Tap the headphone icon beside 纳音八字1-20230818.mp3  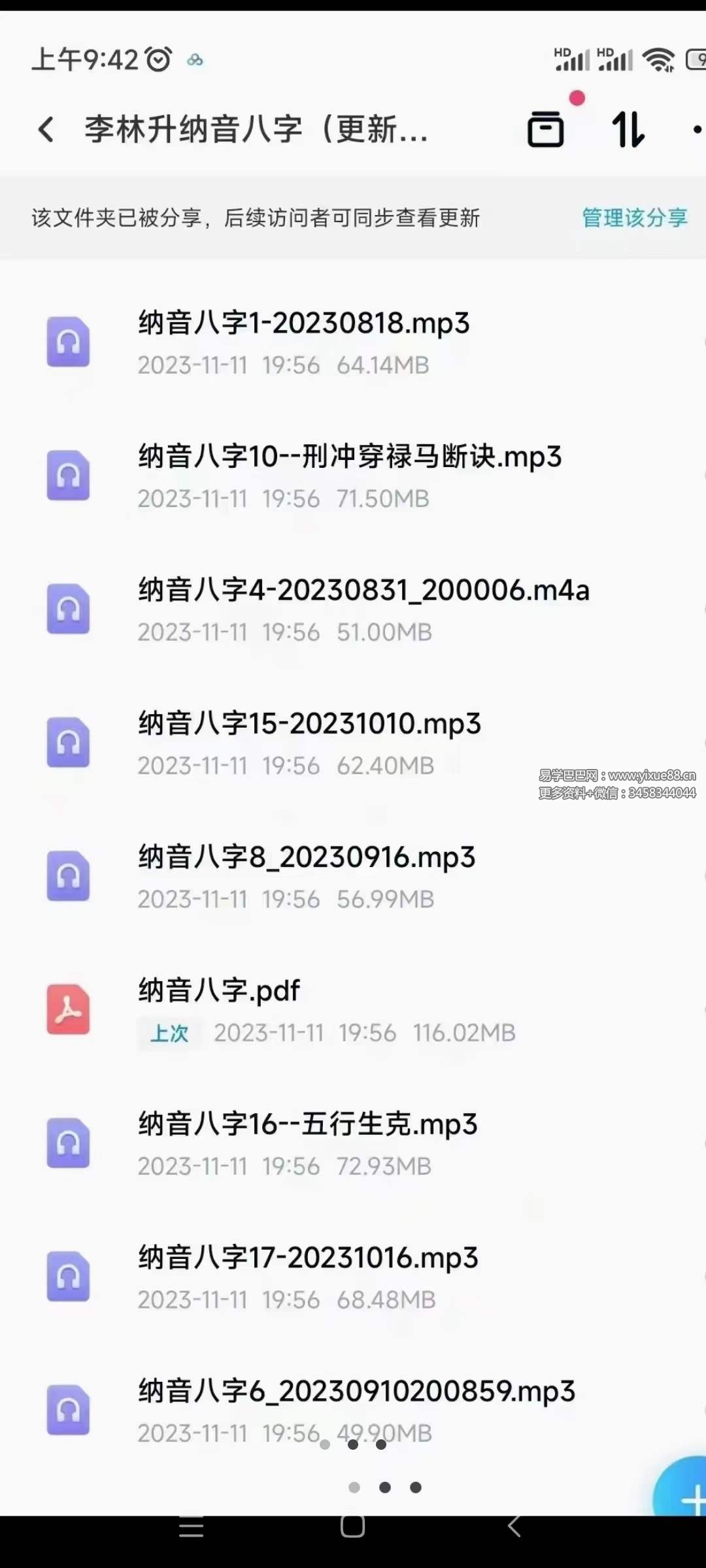click(68, 342)
